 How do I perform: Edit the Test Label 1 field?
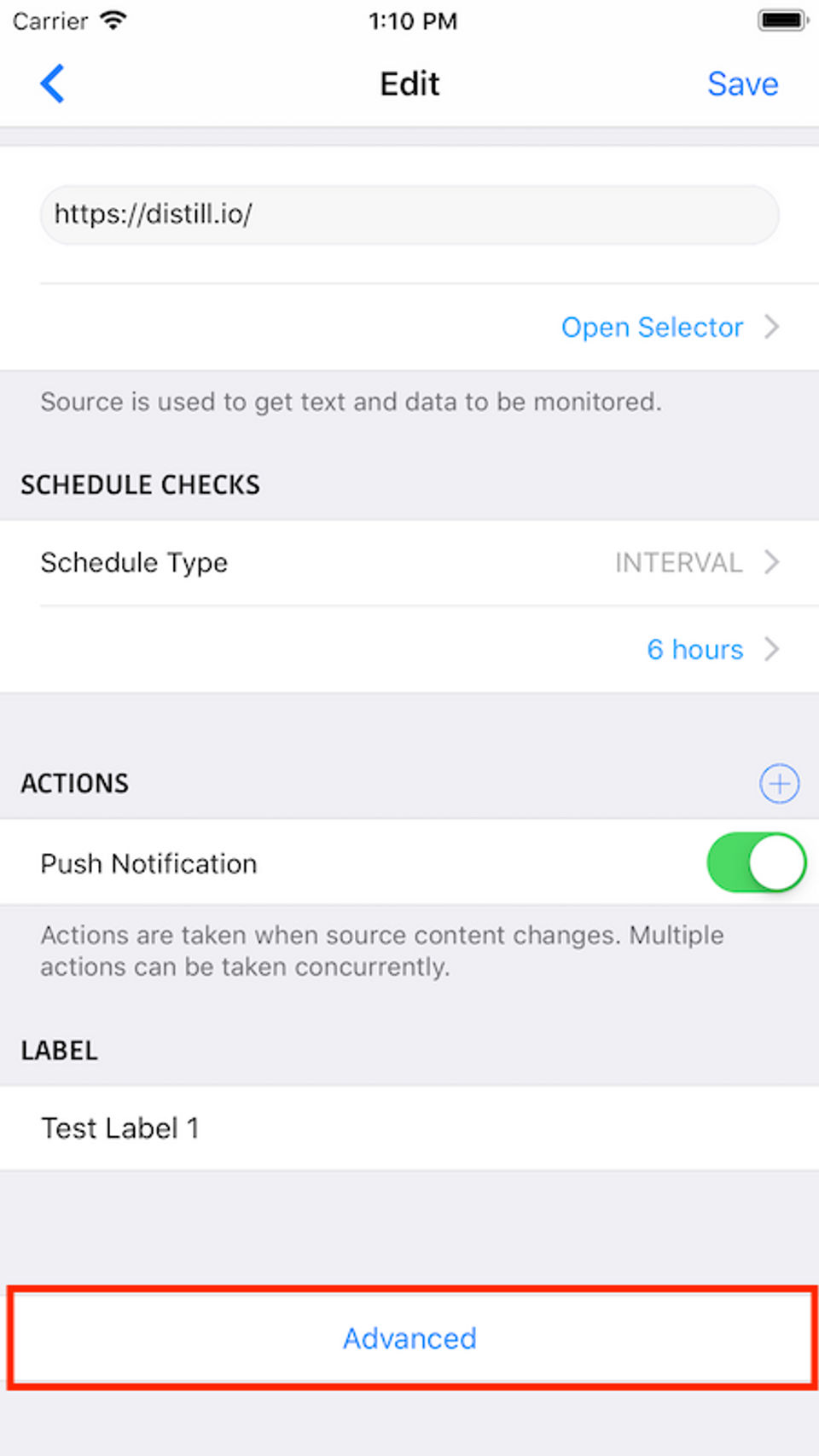click(409, 1128)
